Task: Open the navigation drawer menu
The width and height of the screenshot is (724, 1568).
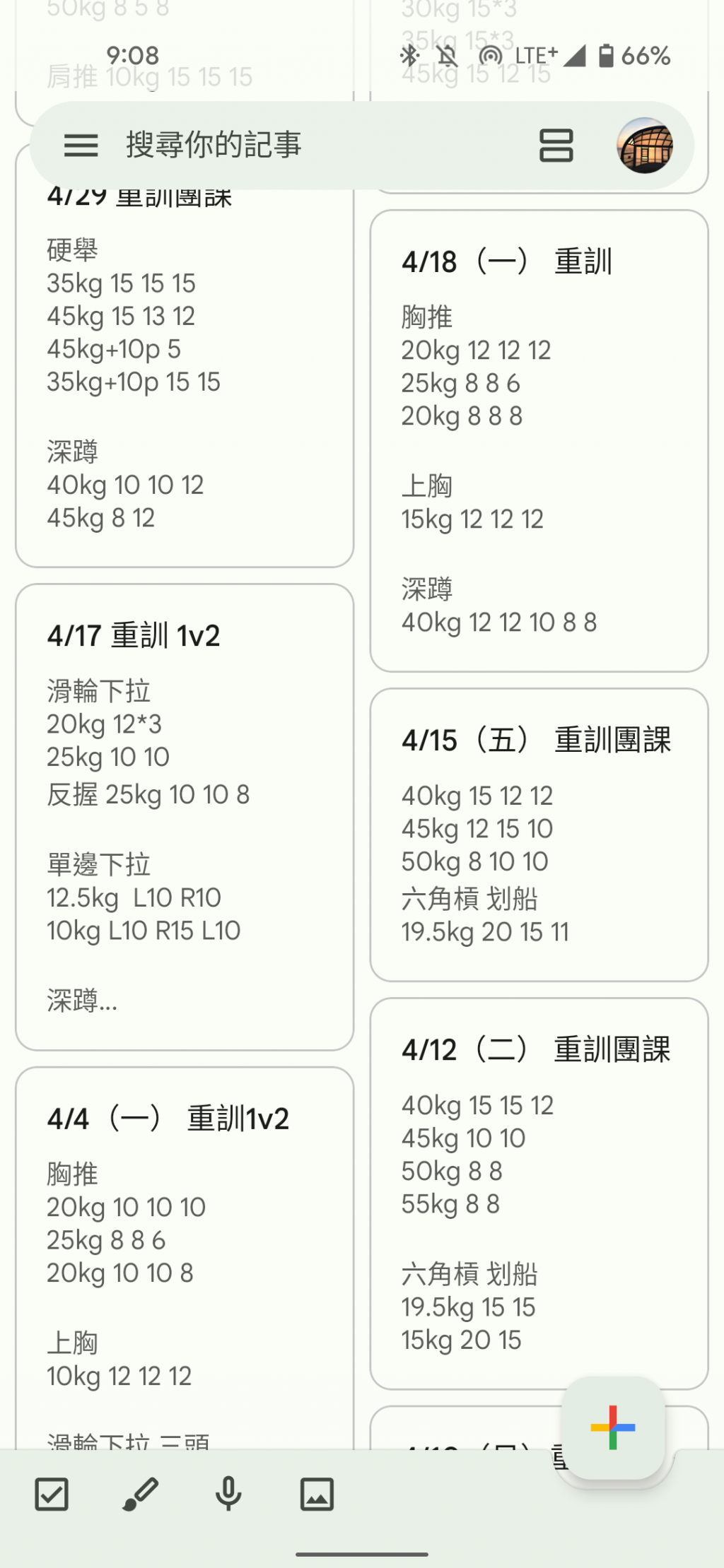Action: click(x=81, y=146)
